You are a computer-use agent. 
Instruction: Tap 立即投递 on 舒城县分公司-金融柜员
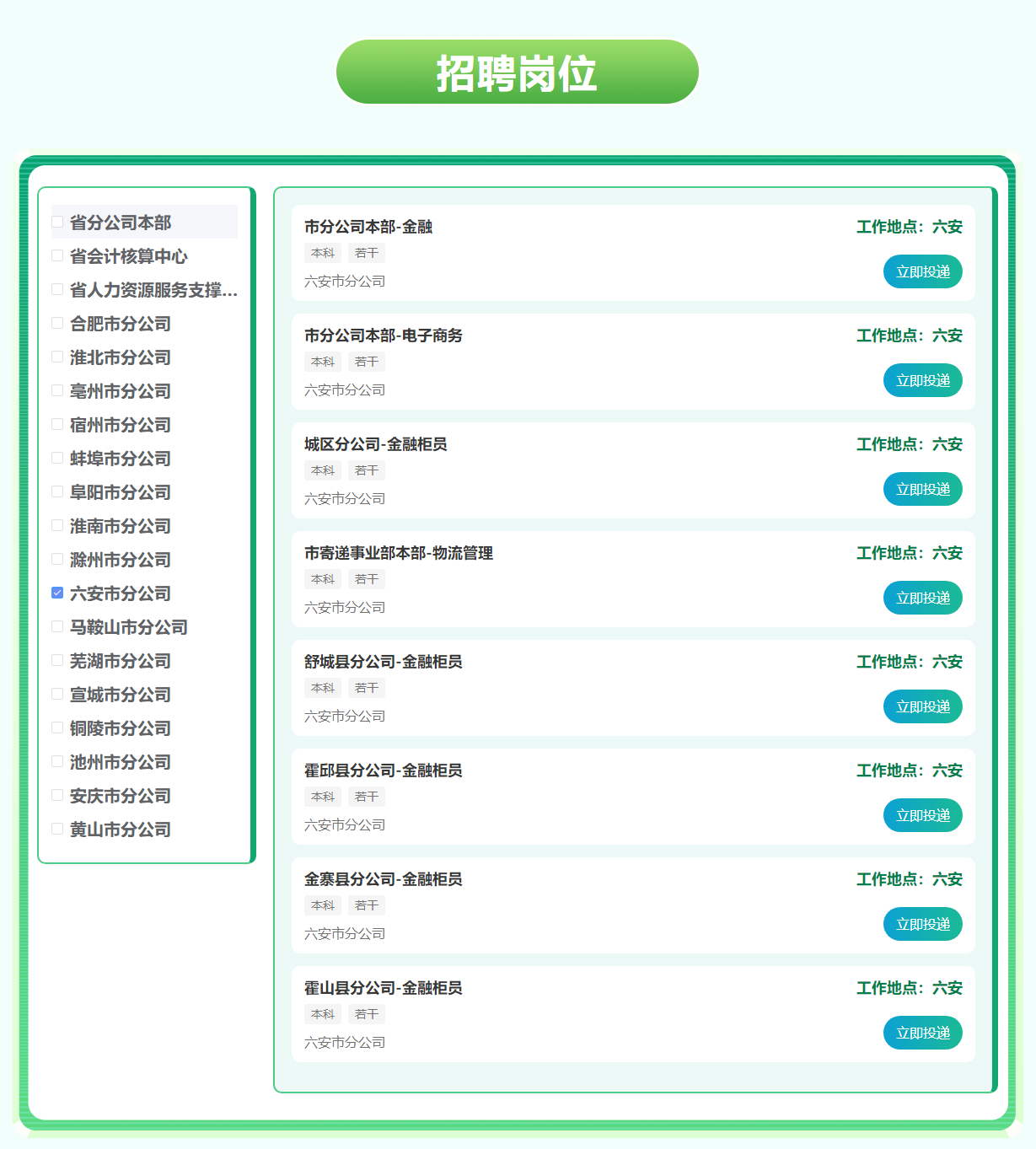click(922, 706)
